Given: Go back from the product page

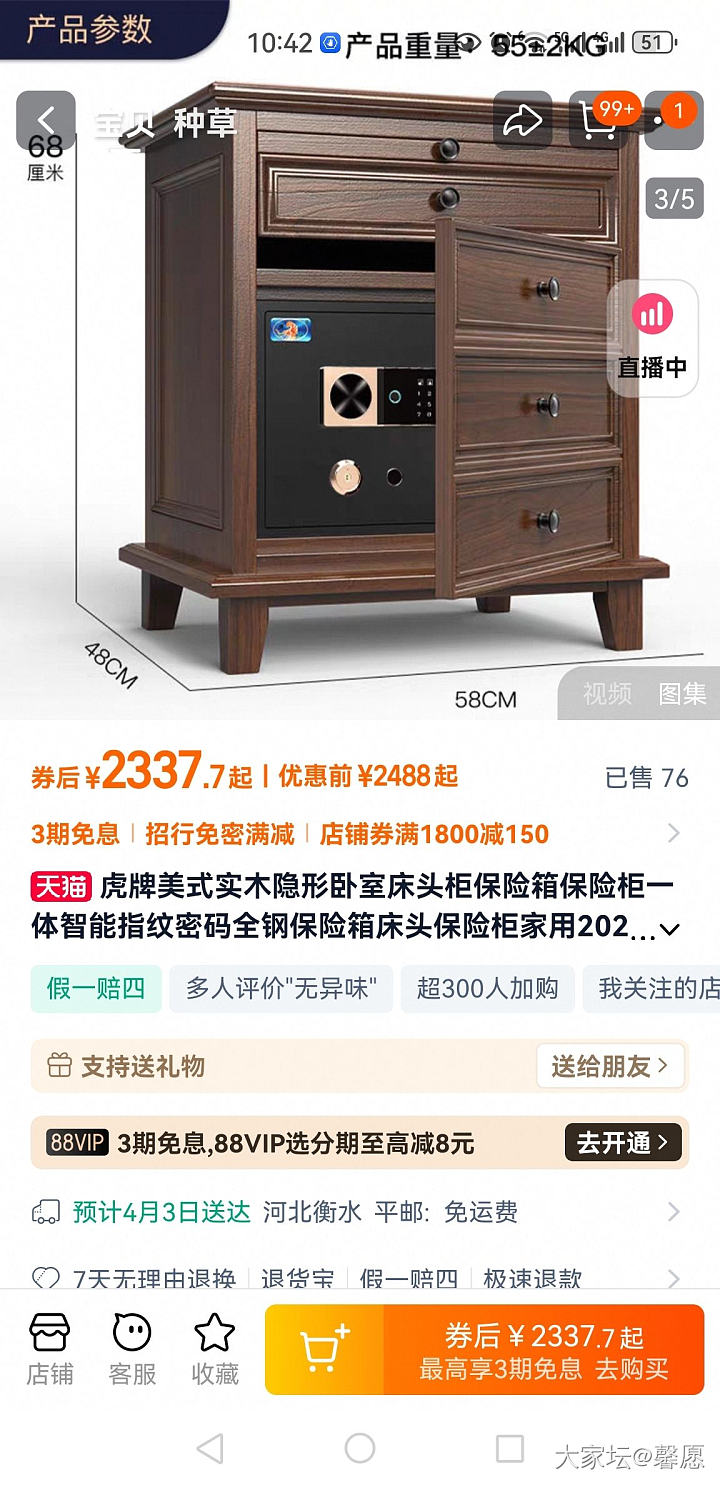Looking at the screenshot, I should (x=45, y=121).
